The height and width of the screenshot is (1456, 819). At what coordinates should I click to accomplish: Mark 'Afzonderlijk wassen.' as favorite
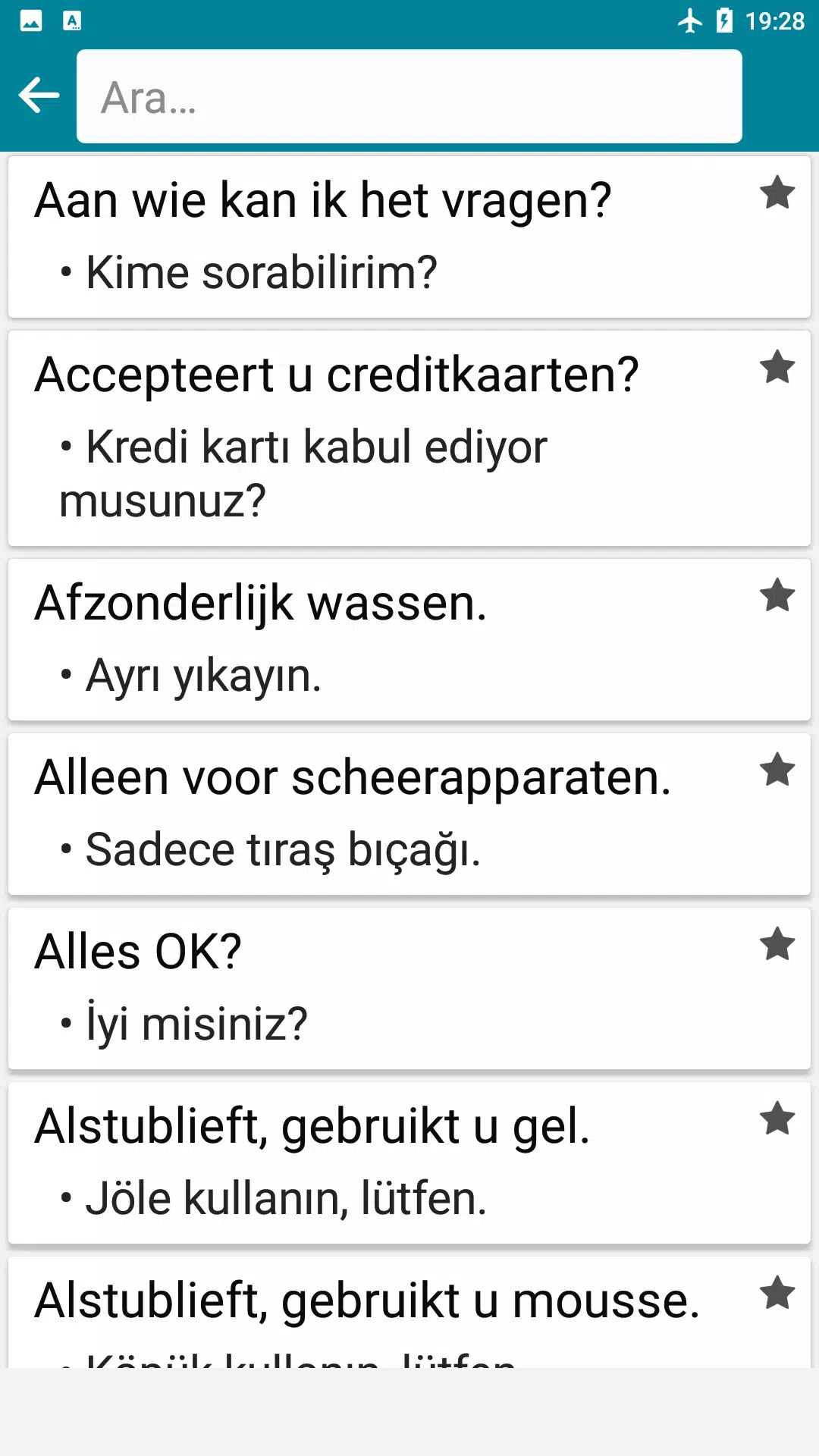click(x=777, y=595)
